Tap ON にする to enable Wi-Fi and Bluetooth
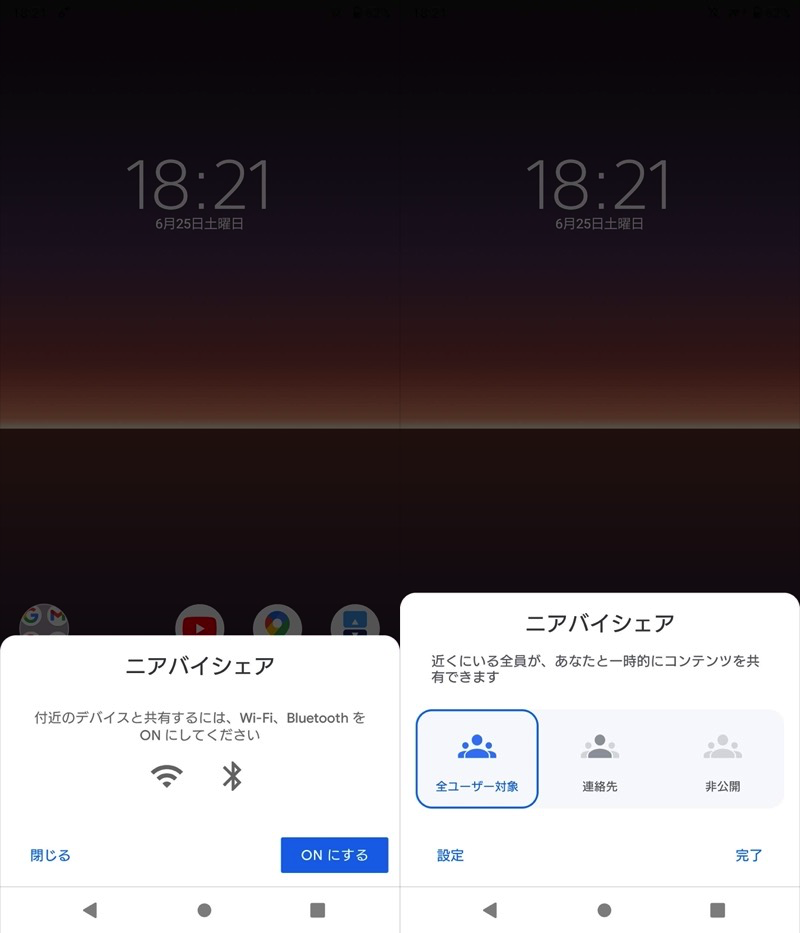 point(334,855)
